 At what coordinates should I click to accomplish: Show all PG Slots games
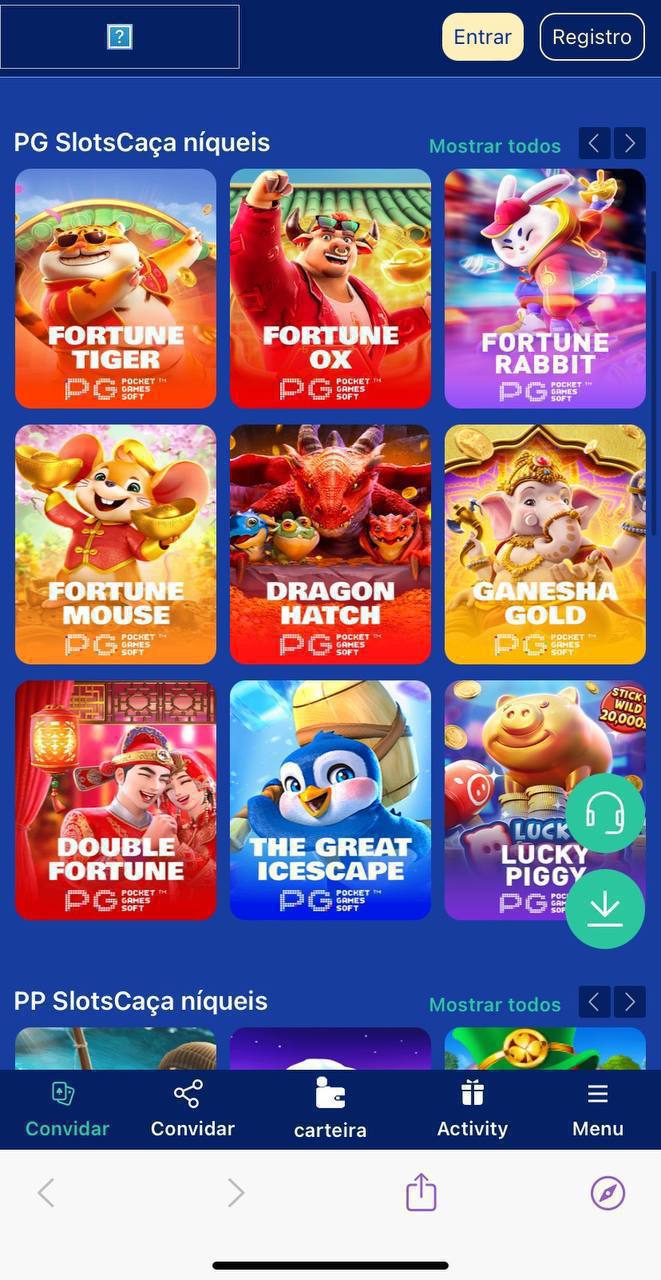[x=494, y=146]
